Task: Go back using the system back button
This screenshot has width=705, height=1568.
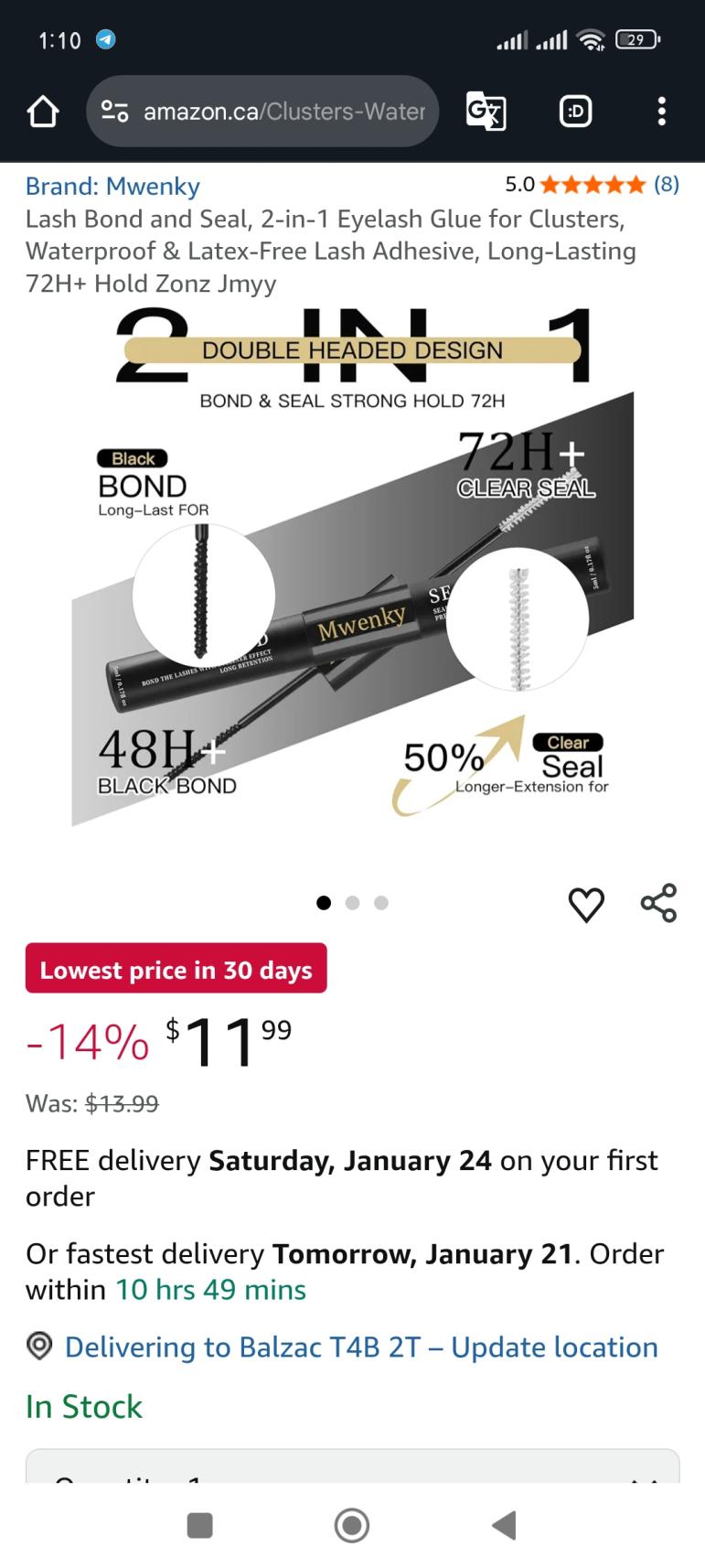Action: (504, 1525)
